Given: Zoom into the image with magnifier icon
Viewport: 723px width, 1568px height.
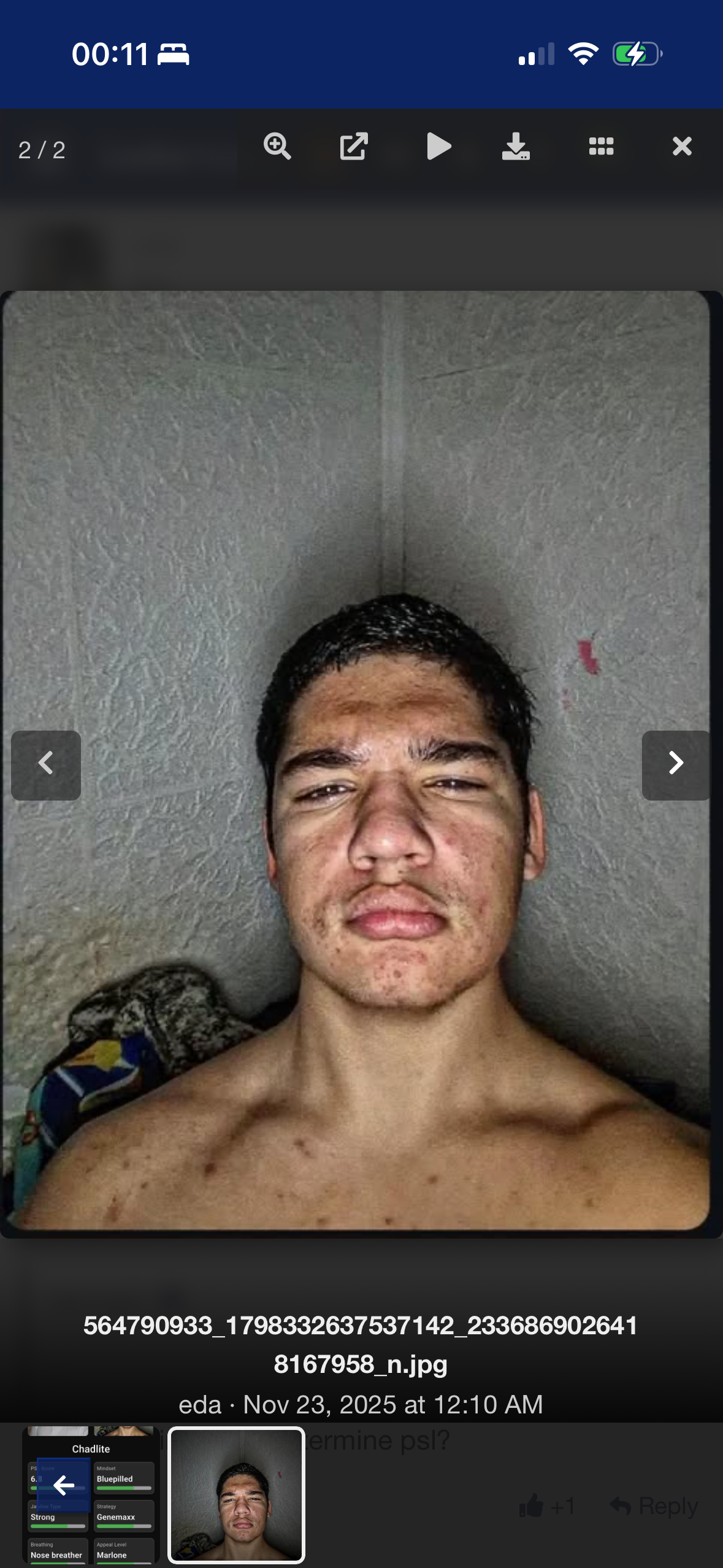Looking at the screenshot, I should pos(277,147).
